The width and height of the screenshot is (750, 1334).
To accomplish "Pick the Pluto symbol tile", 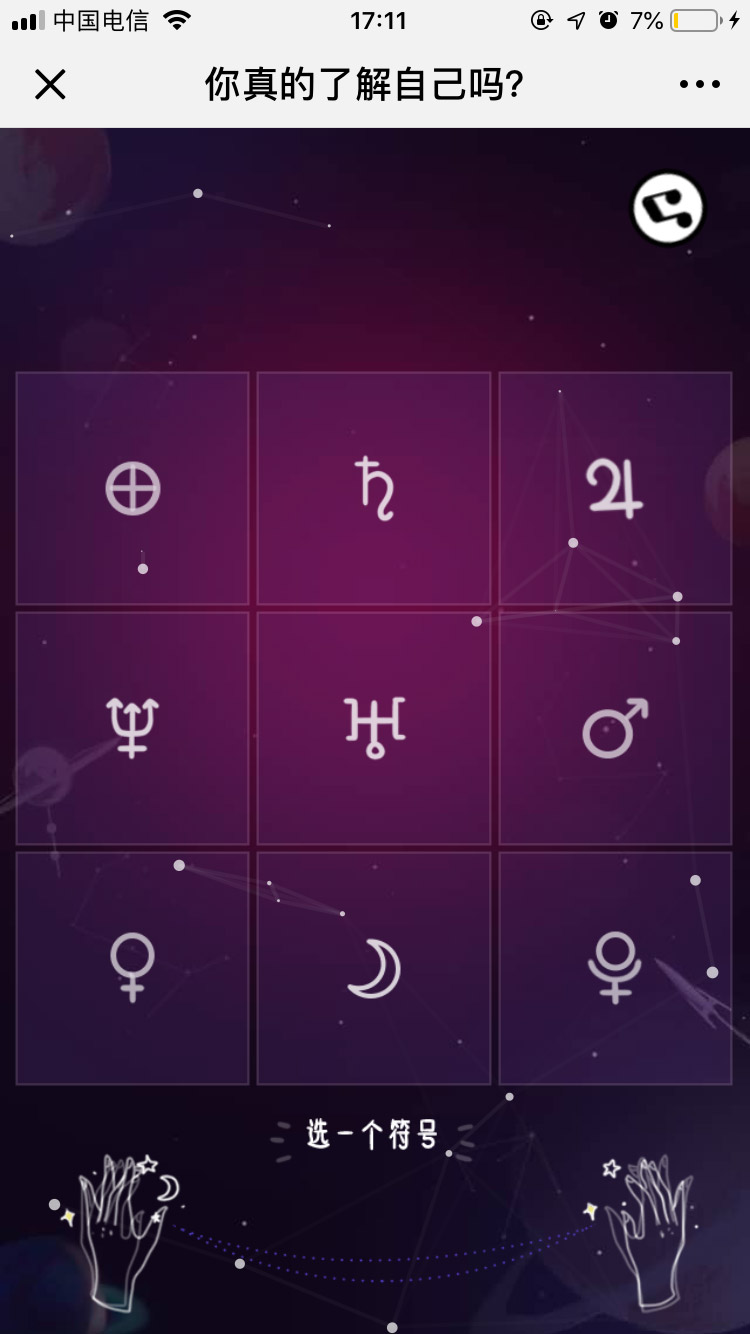I will [x=615, y=968].
